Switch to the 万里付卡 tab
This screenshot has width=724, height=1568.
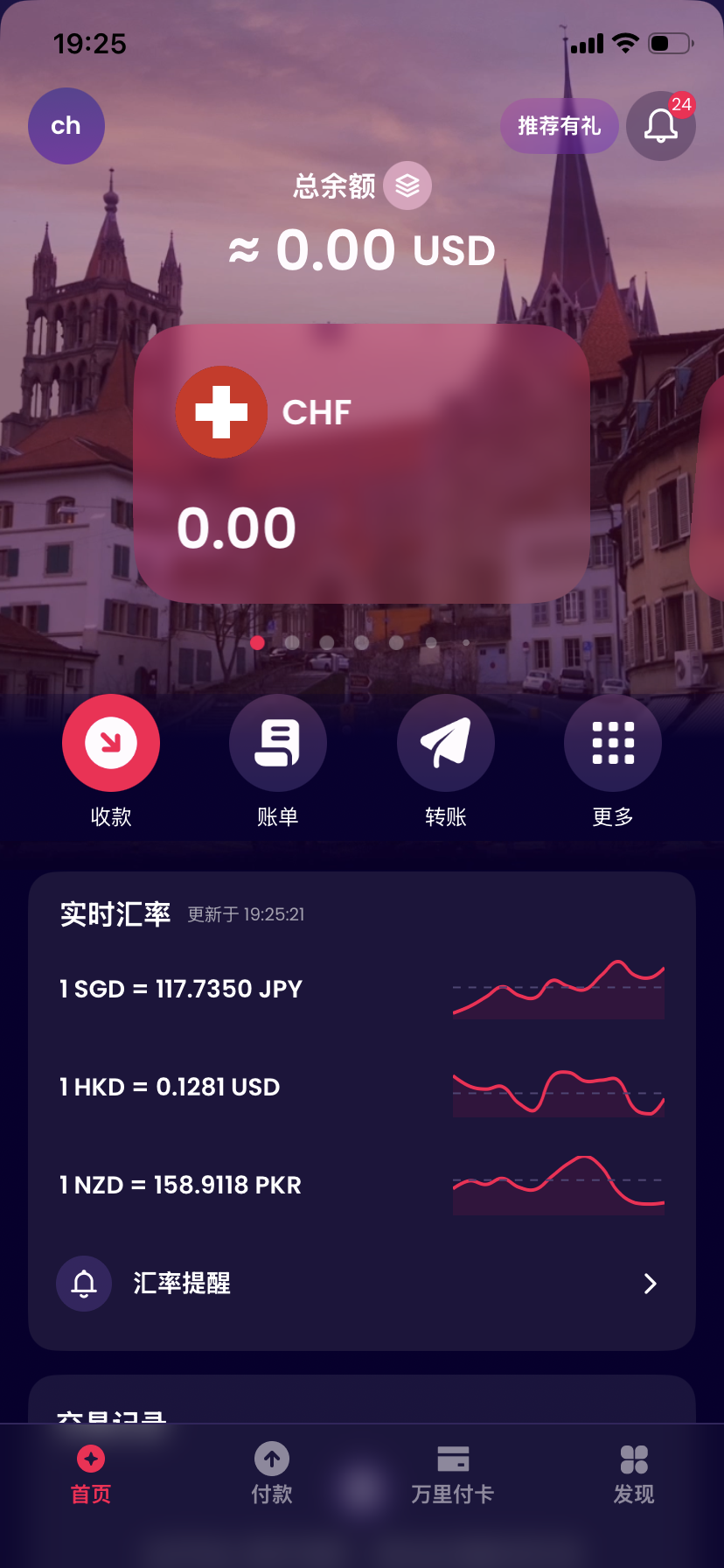(453, 1474)
